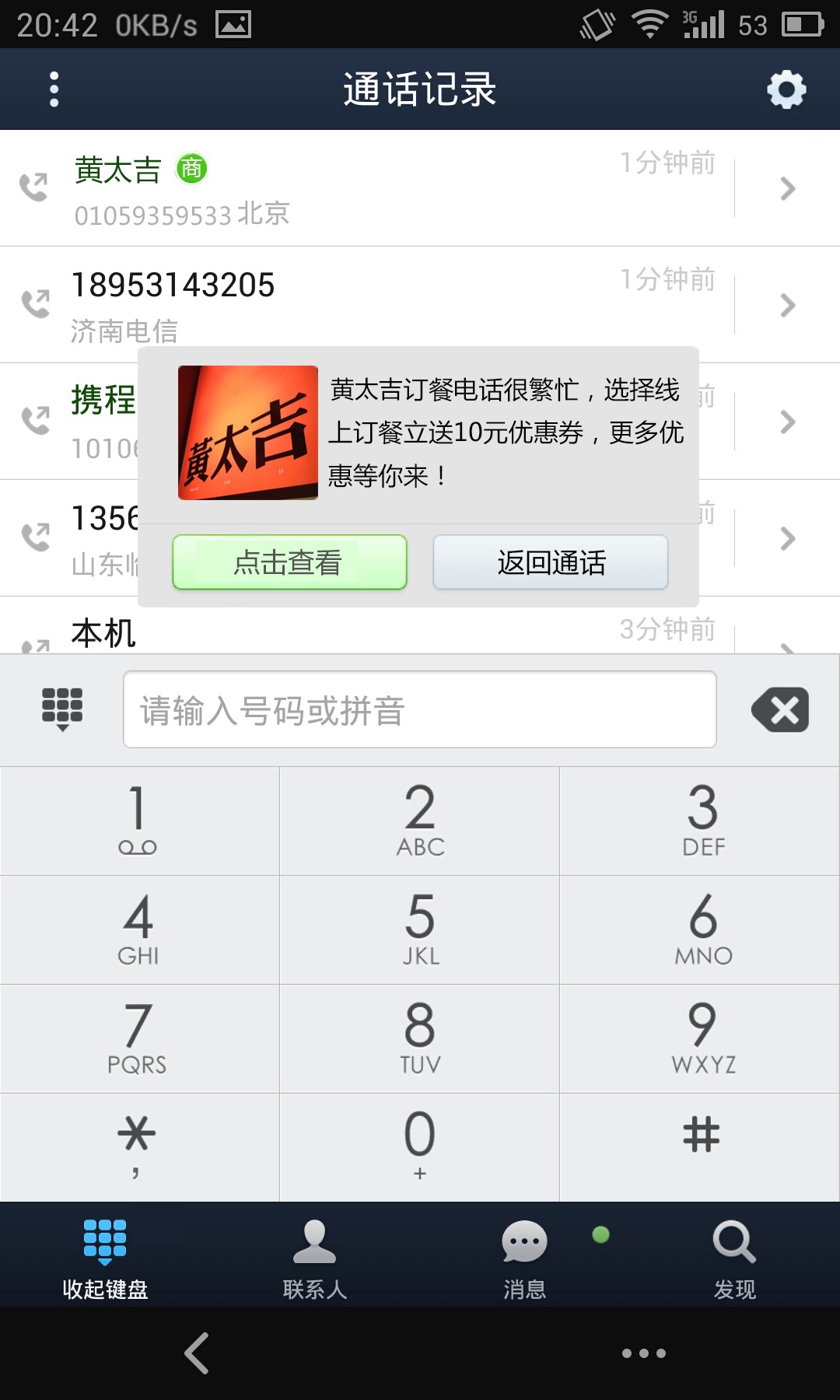
Task: Dial digit 1 on keypad
Action: [139, 821]
